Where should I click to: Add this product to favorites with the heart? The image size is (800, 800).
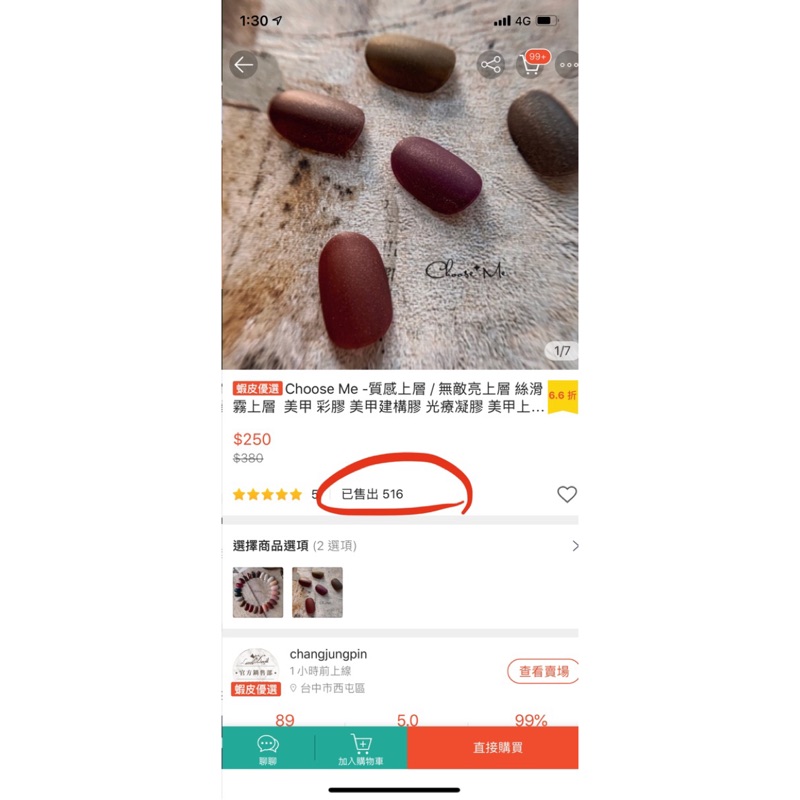click(567, 494)
